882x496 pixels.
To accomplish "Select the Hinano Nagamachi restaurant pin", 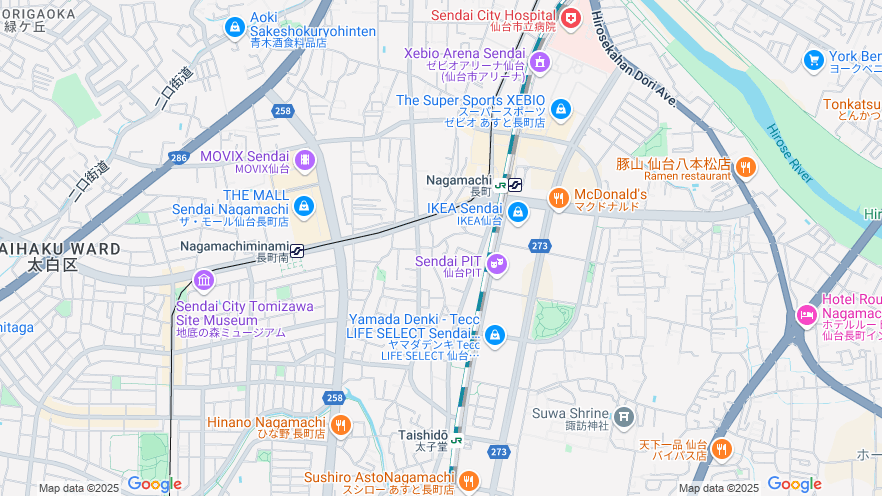I will [x=341, y=425].
